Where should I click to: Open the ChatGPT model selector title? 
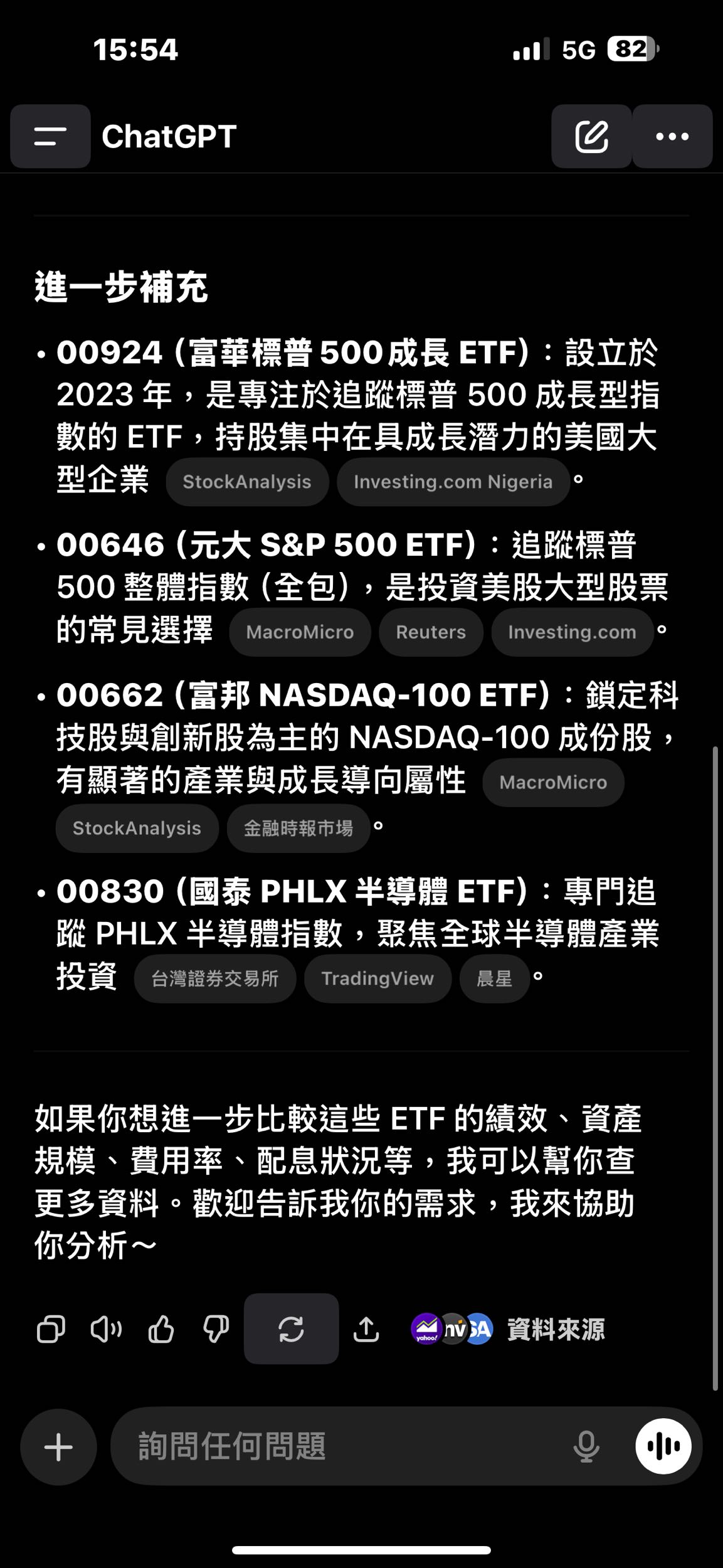pos(168,136)
